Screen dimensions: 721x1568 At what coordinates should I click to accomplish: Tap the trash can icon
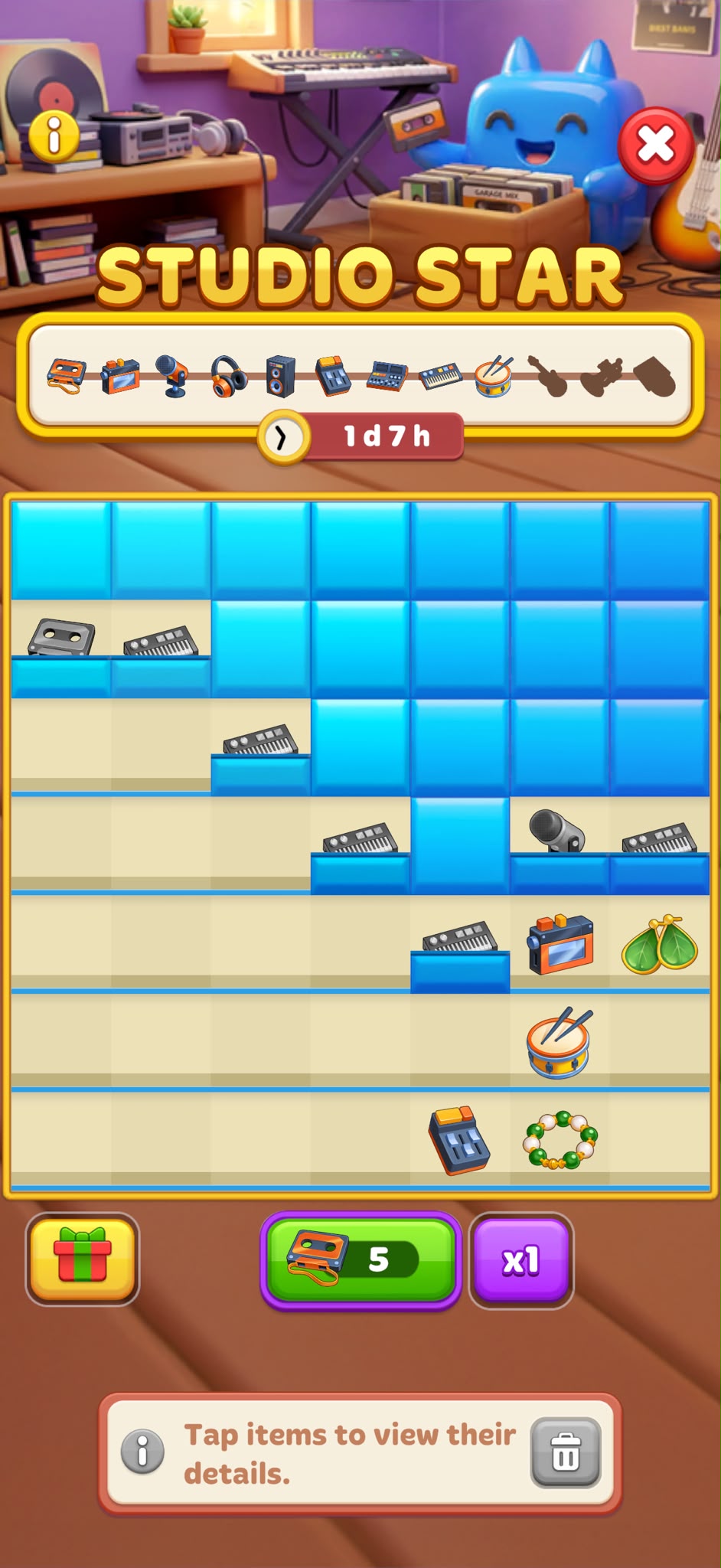point(566,1452)
